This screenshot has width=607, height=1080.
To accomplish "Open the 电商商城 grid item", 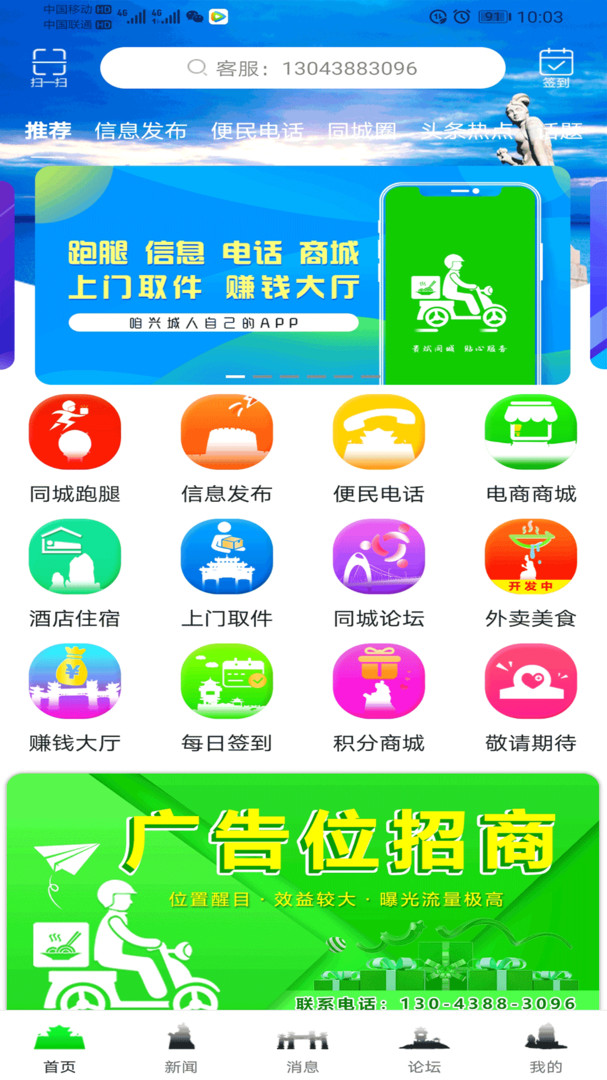I will tap(531, 448).
